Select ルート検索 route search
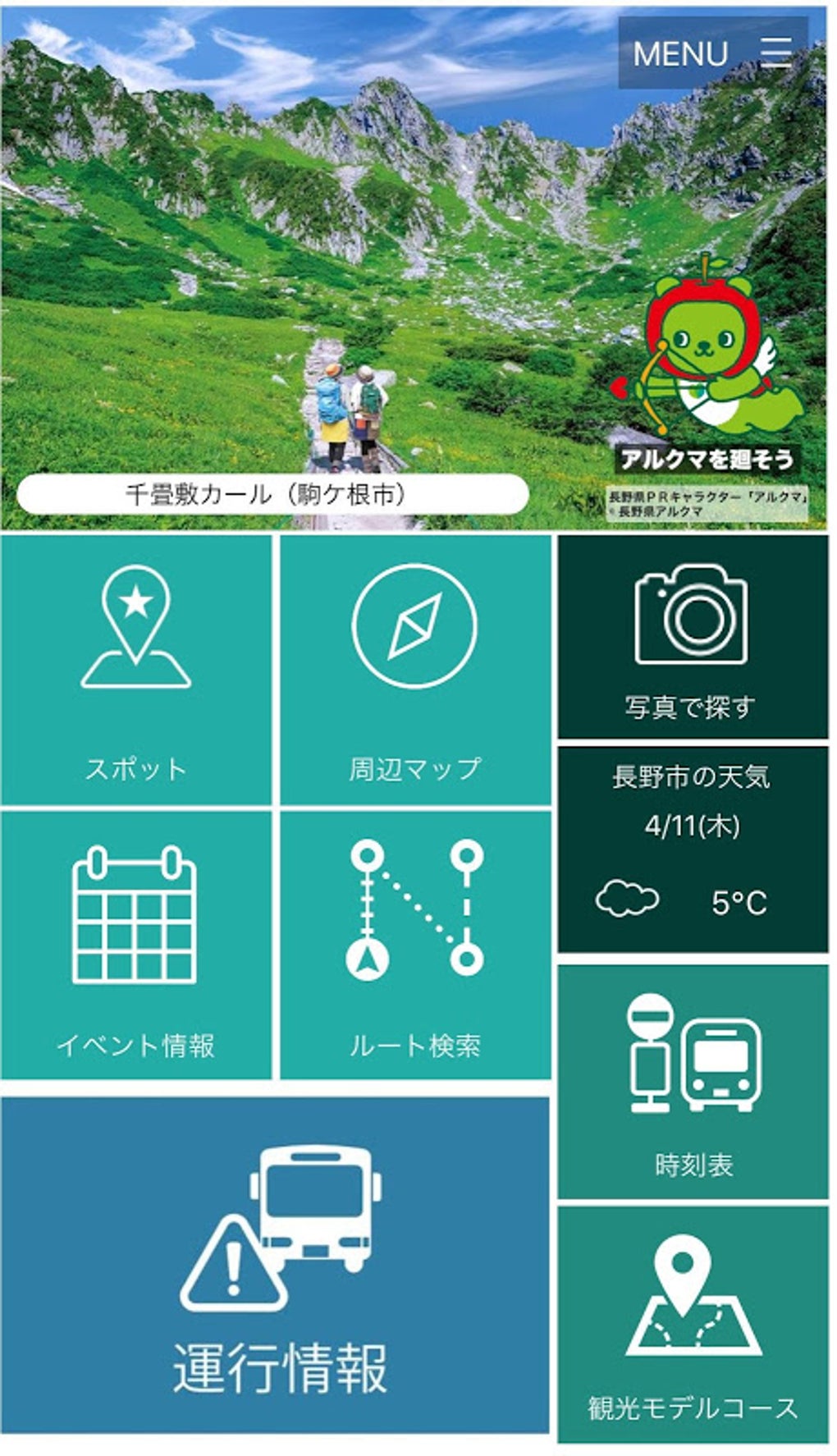 (x=415, y=945)
